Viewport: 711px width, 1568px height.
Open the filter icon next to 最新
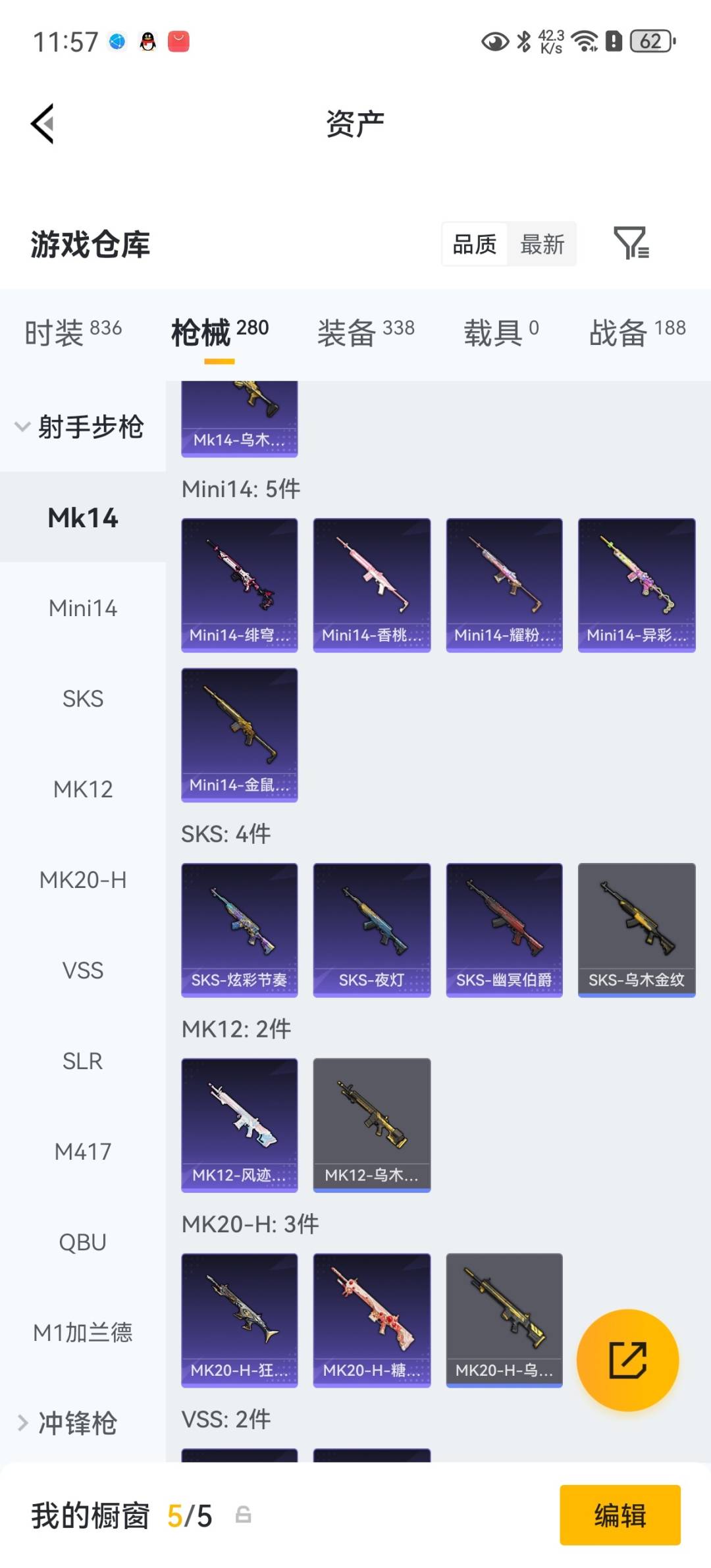(x=631, y=244)
